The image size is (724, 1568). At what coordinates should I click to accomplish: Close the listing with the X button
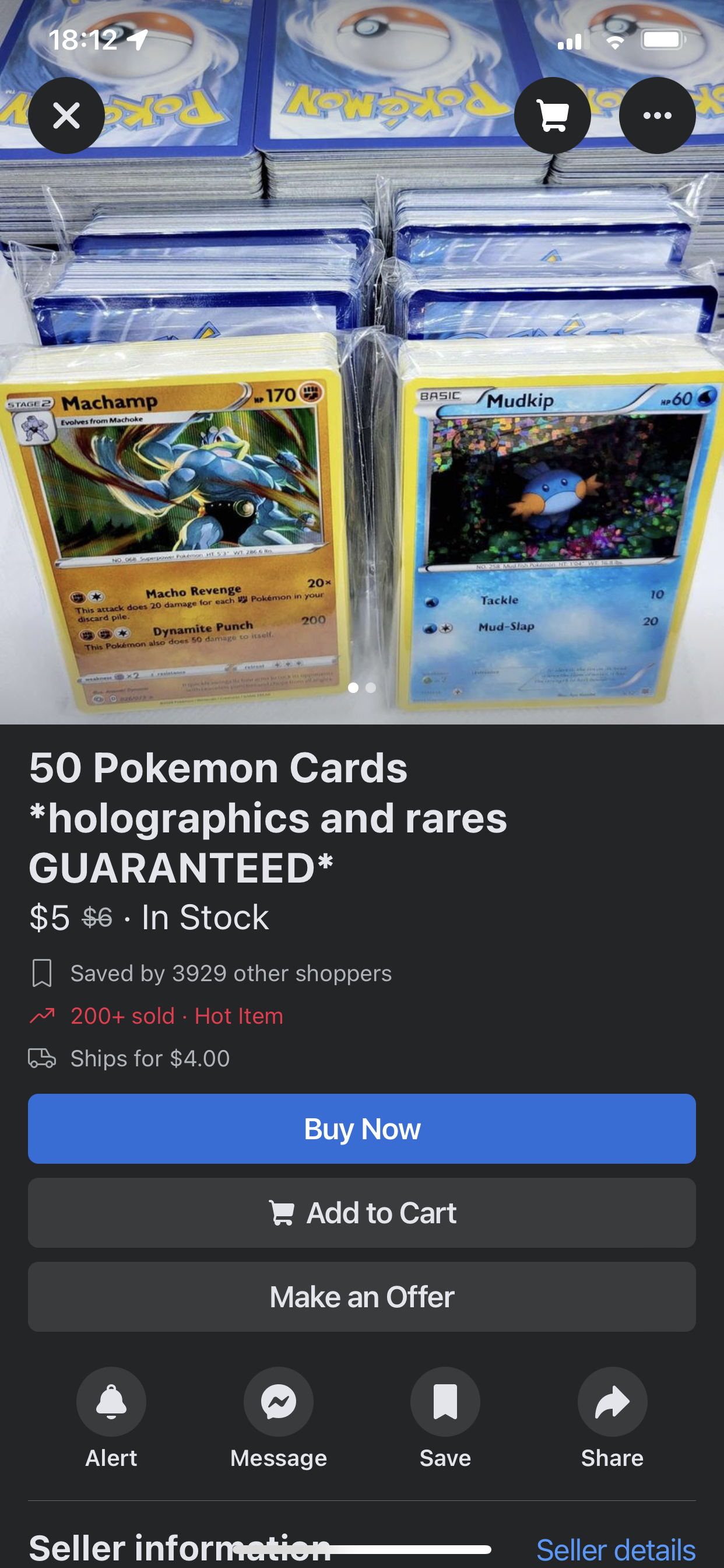point(66,116)
